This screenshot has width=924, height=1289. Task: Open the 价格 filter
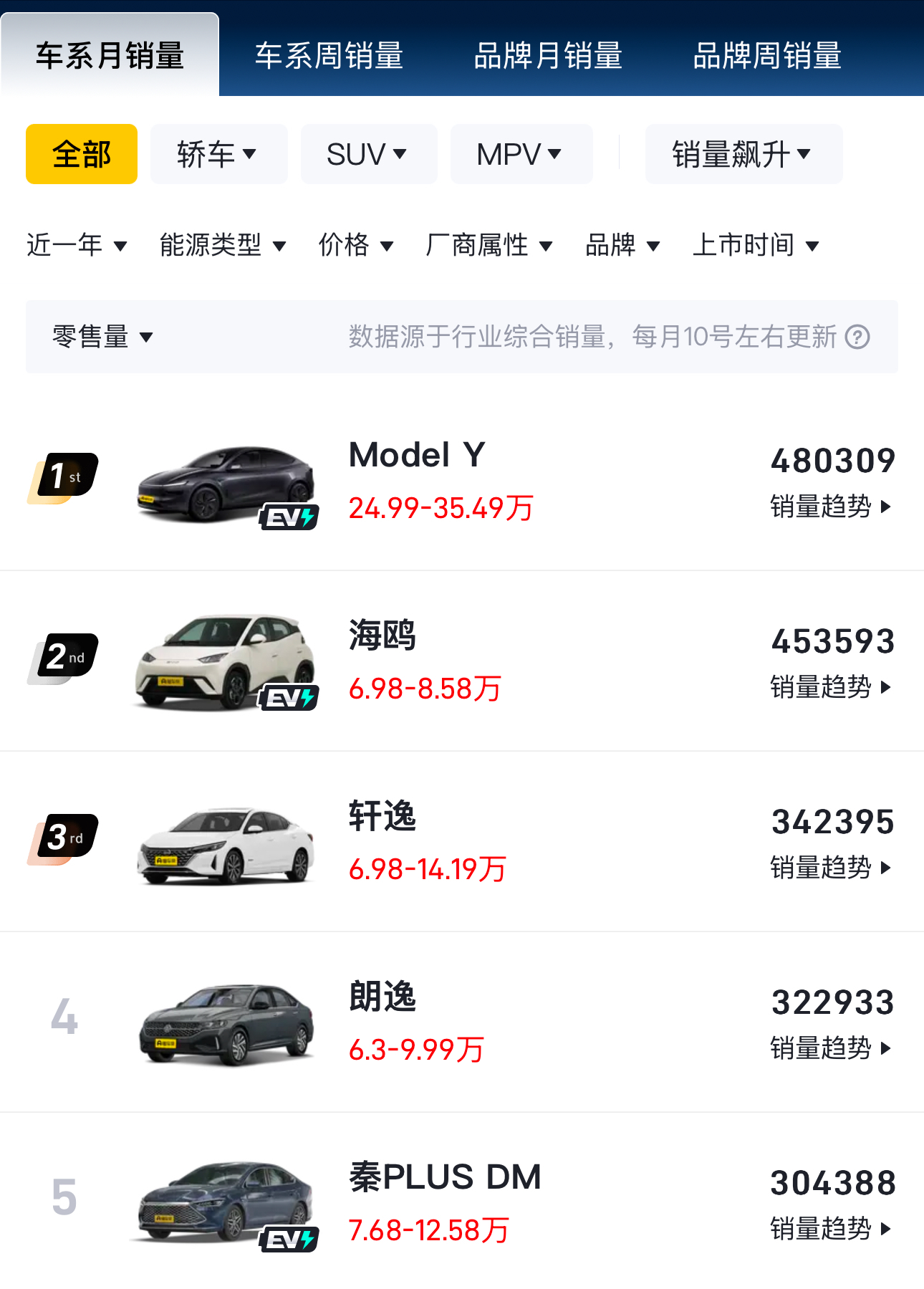click(x=356, y=245)
